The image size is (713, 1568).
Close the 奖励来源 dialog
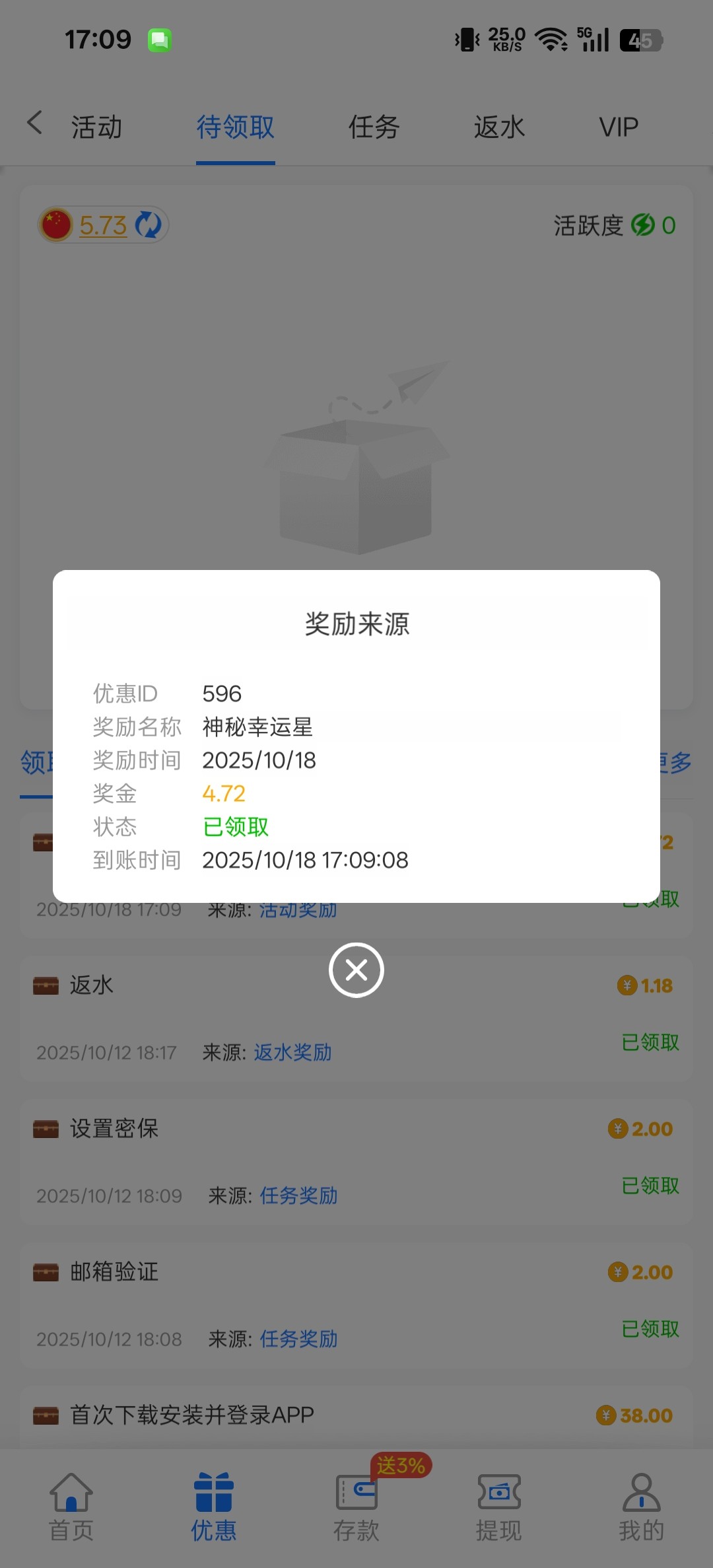356,970
